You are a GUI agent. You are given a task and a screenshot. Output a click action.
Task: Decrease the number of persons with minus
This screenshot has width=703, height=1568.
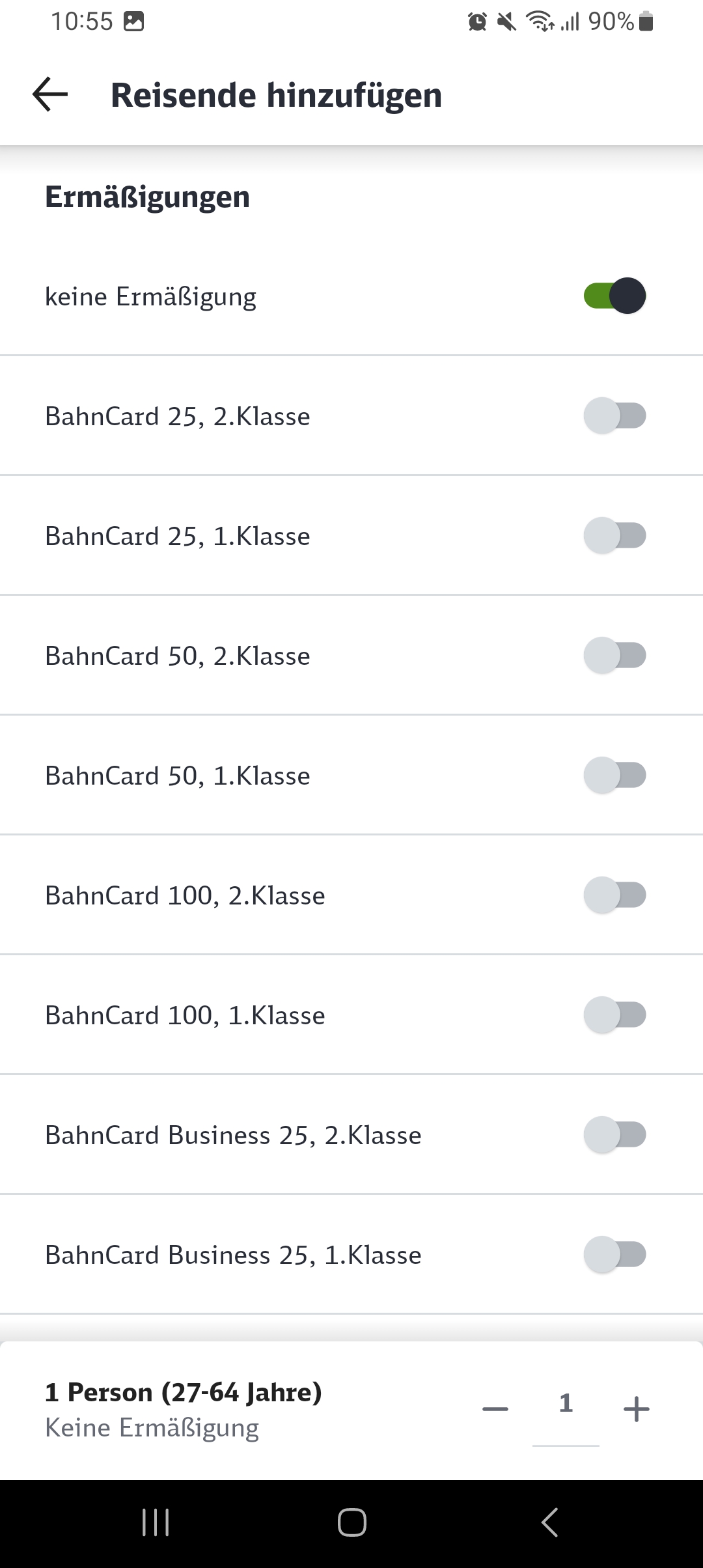[495, 1409]
